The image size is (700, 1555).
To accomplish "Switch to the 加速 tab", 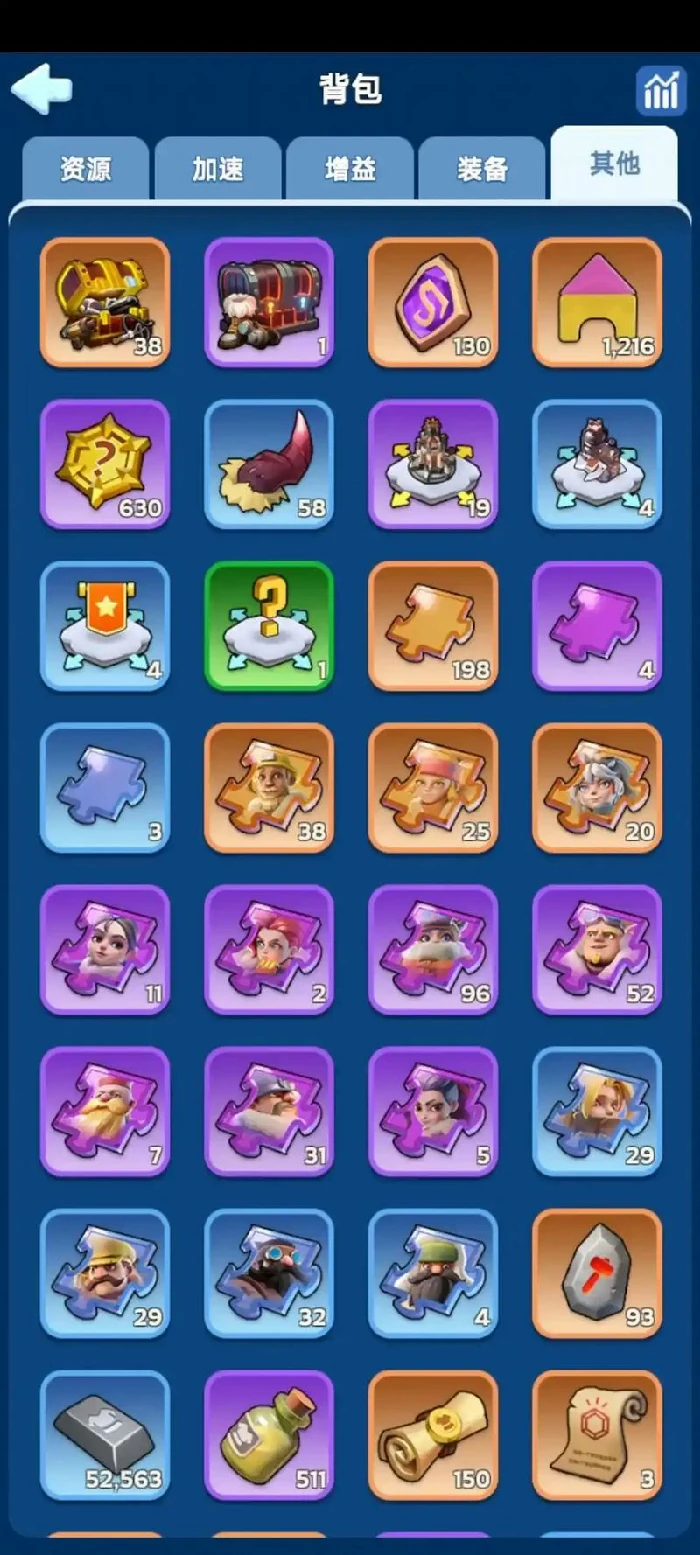I will point(218,169).
